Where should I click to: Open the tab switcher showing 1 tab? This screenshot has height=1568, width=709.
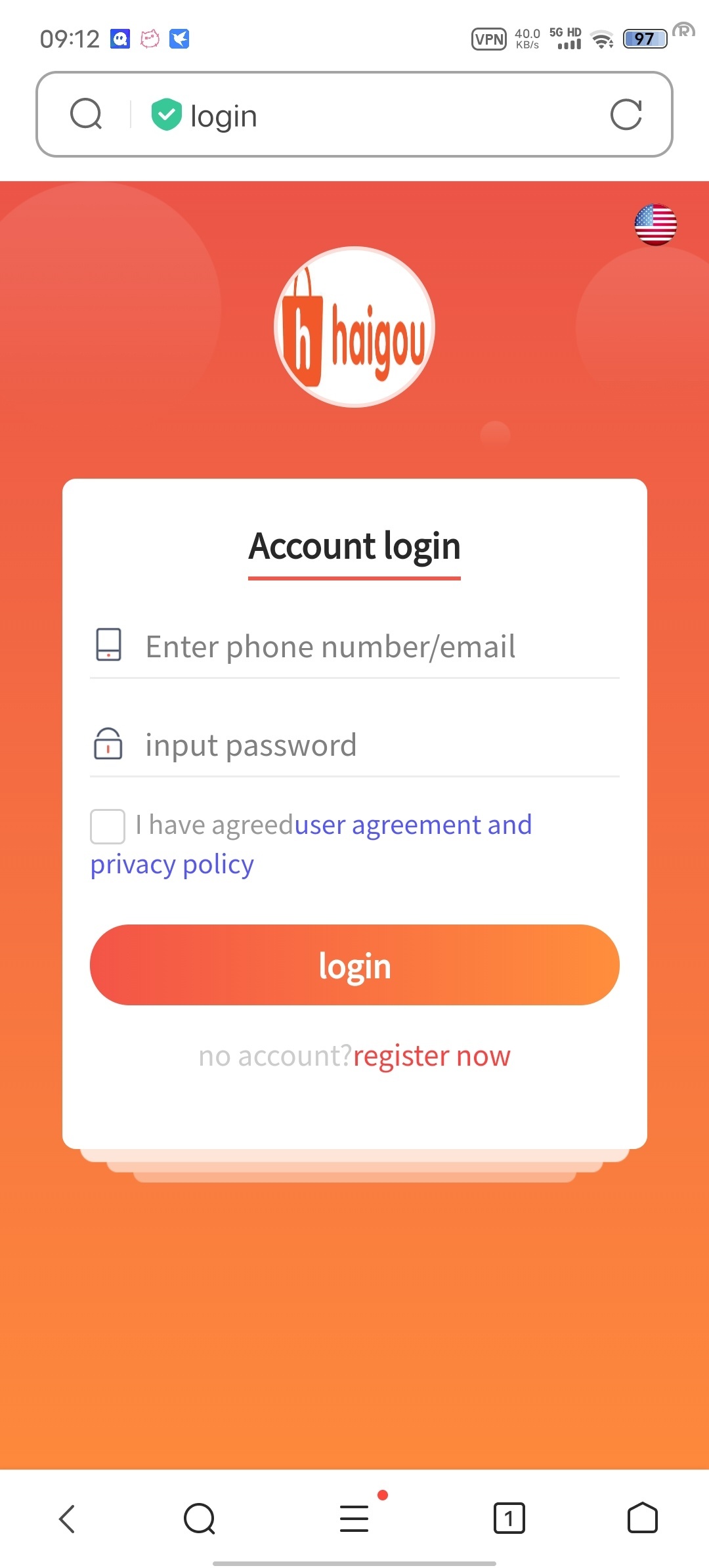[x=509, y=1518]
